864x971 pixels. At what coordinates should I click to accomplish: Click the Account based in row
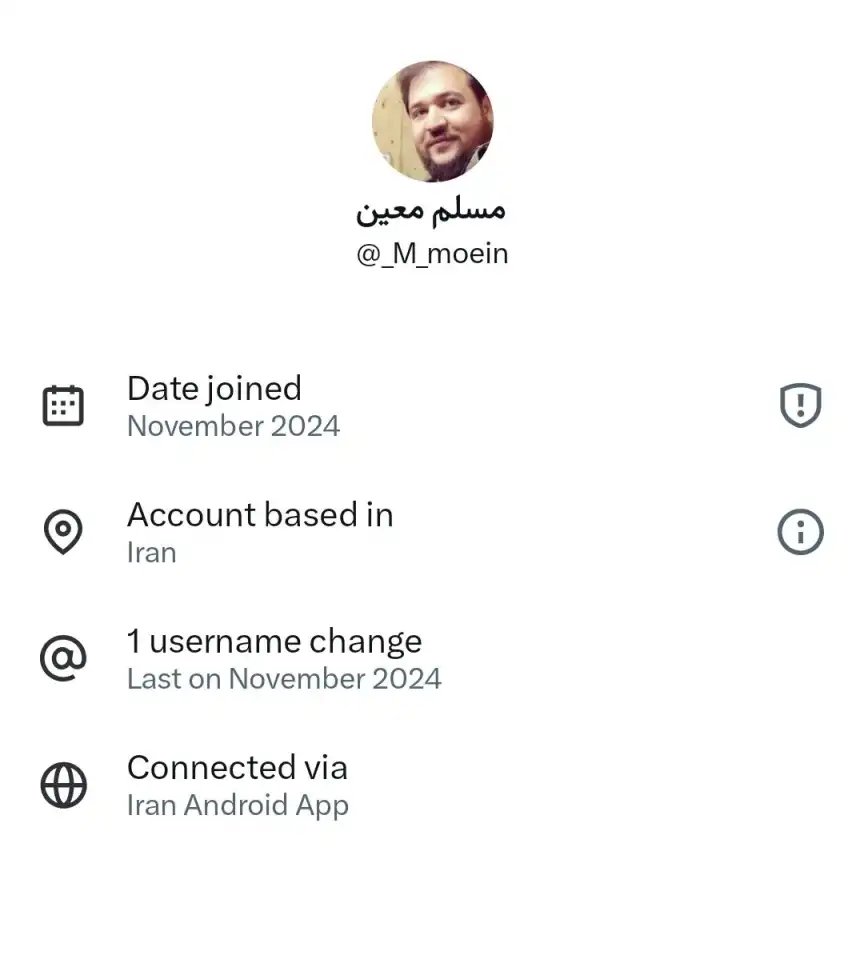[x=260, y=515]
